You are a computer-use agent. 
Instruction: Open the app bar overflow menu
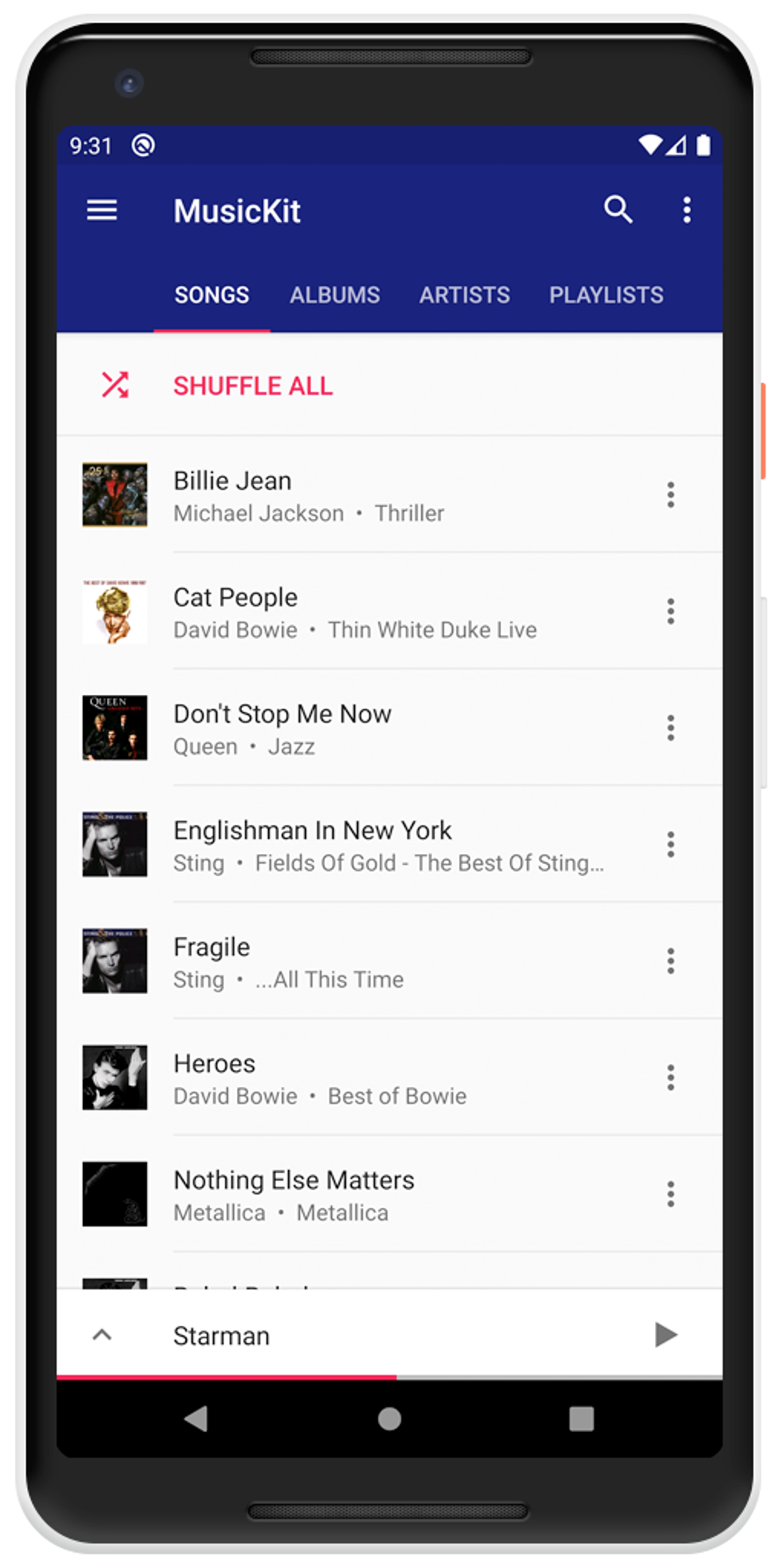tap(686, 210)
